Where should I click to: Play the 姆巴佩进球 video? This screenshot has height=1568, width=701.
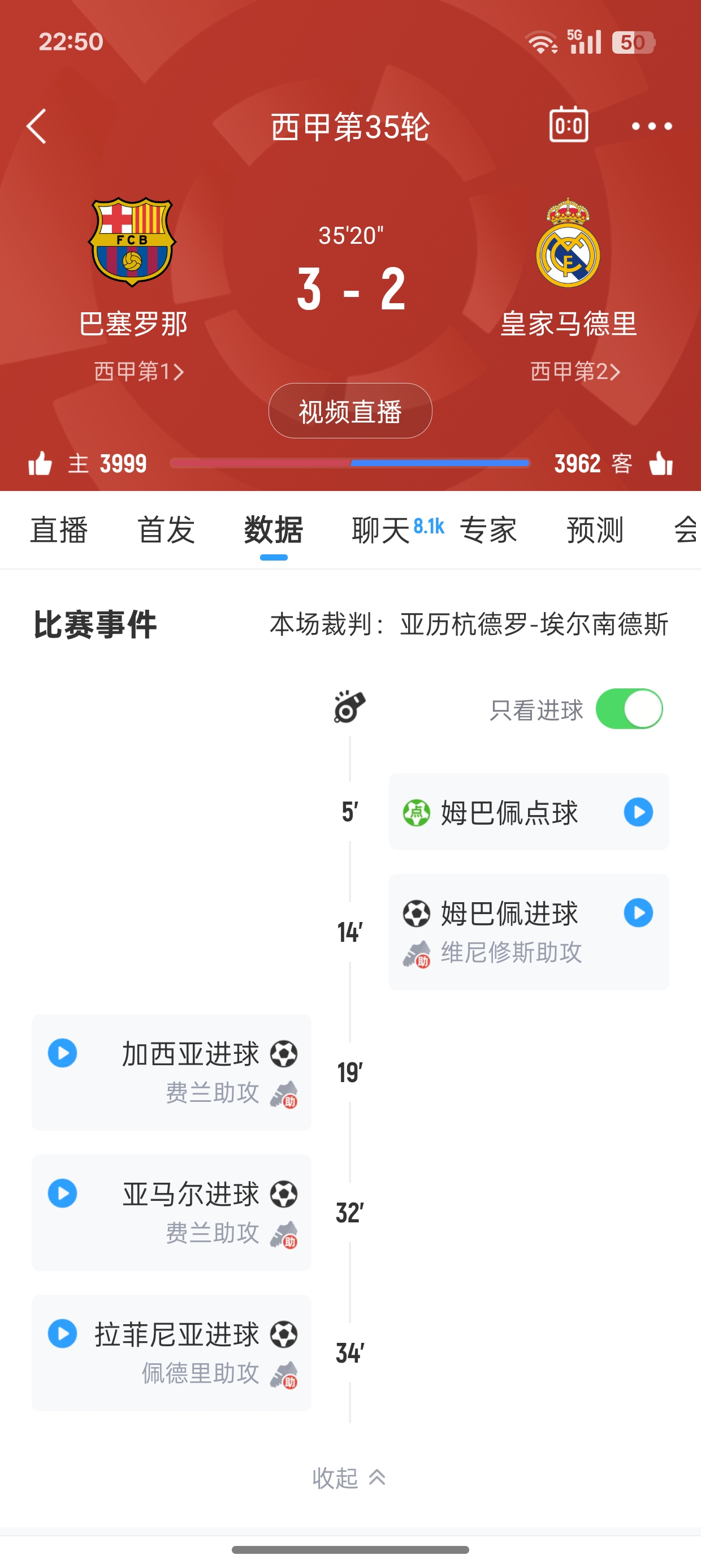[x=638, y=913]
